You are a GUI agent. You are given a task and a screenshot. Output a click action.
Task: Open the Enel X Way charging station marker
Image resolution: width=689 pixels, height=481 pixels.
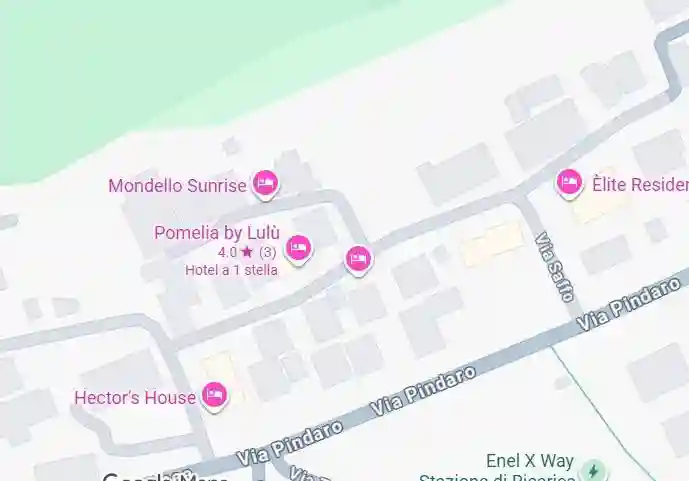(x=594, y=470)
